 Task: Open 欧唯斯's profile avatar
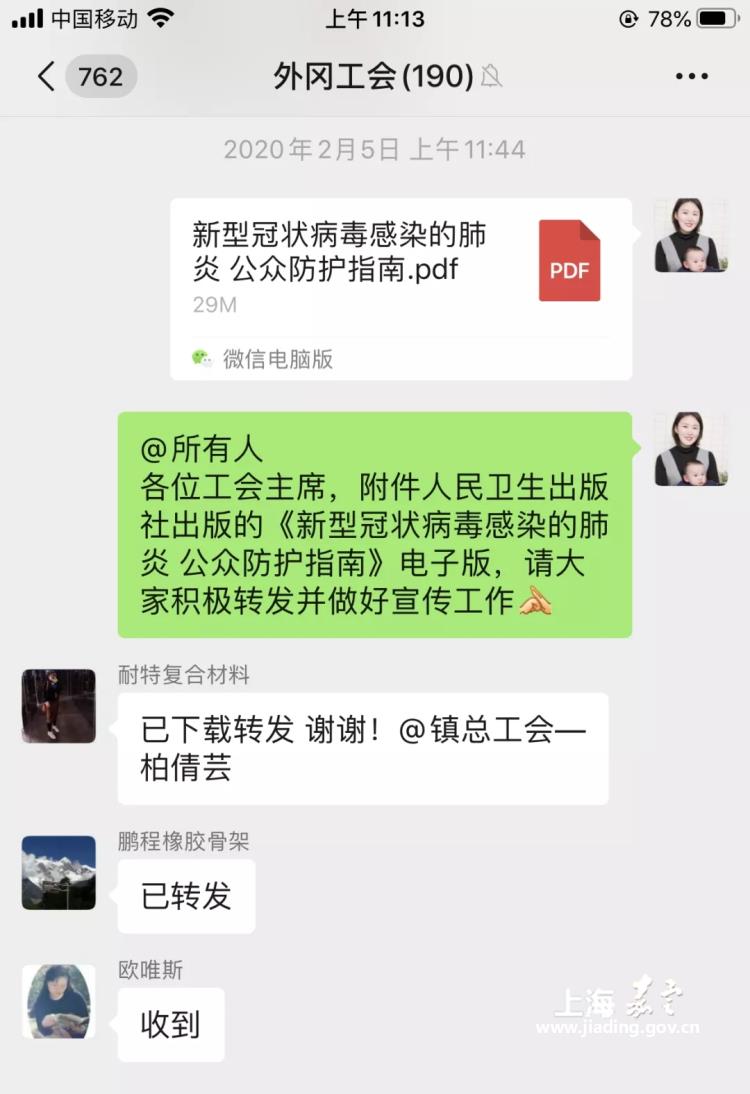click(59, 1001)
